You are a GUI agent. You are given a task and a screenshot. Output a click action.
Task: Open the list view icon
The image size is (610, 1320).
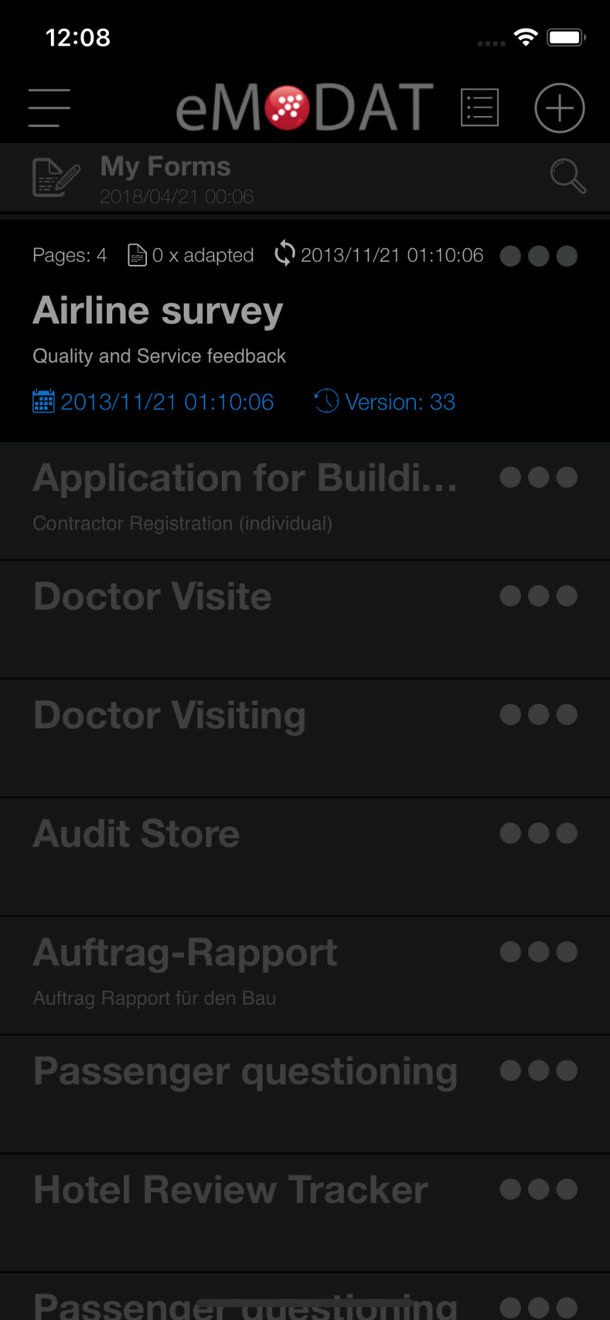pos(480,107)
